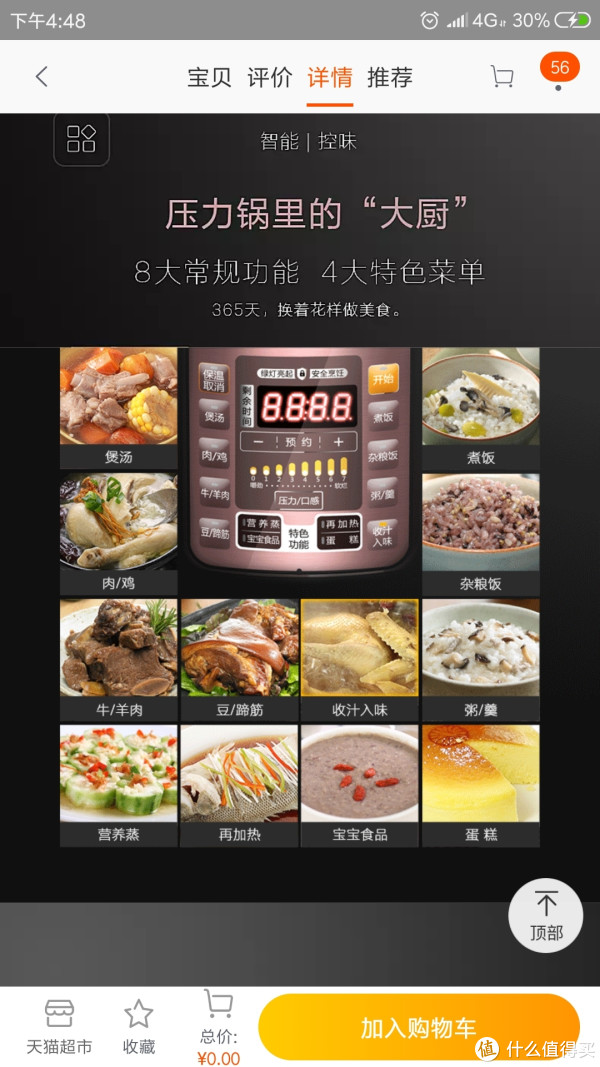Image resolution: width=600 pixels, height=1067 pixels.
Task: Switch to the 宝贝 tab
Action: 209,77
